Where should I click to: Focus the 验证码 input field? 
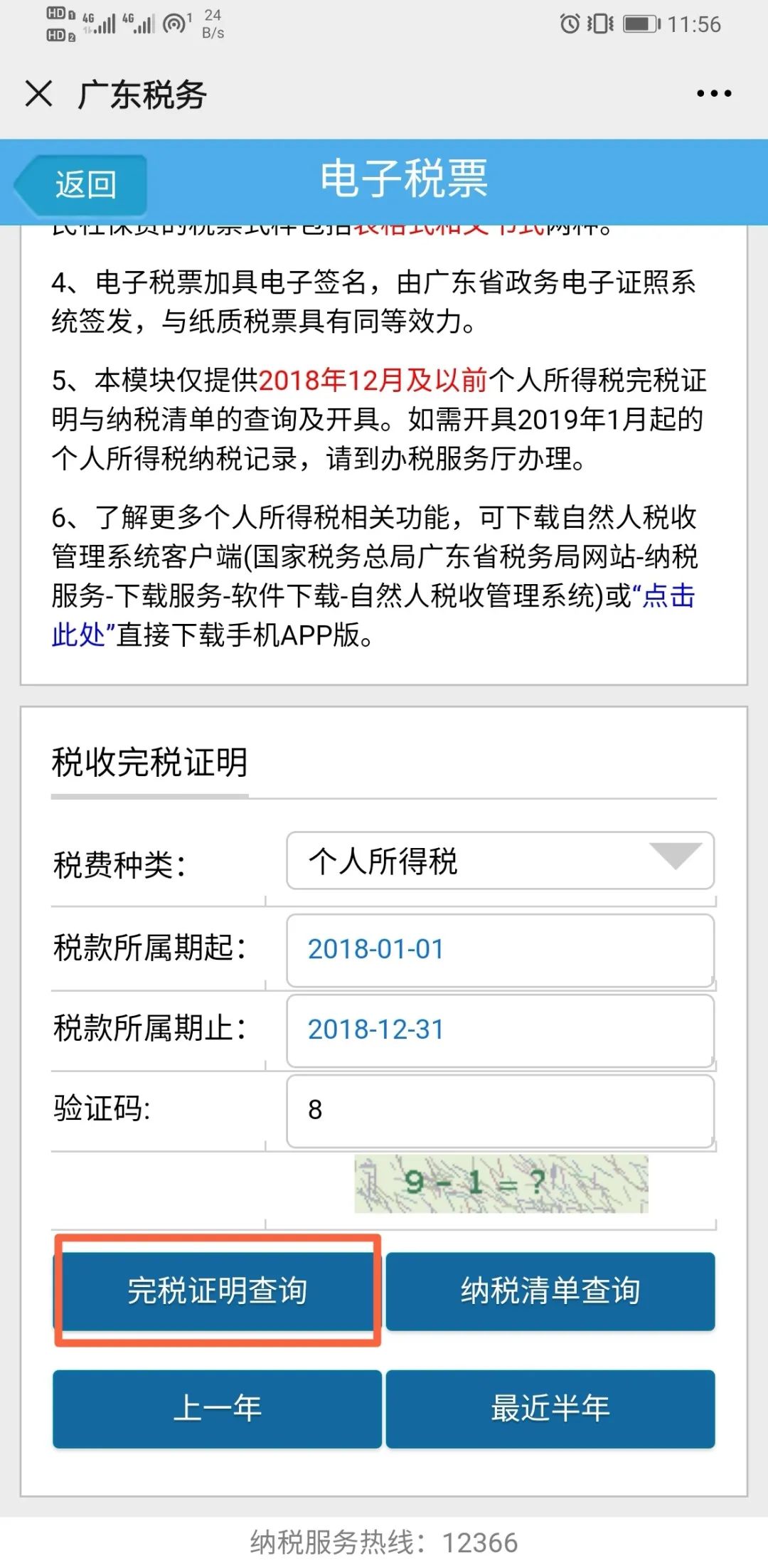tap(500, 1110)
